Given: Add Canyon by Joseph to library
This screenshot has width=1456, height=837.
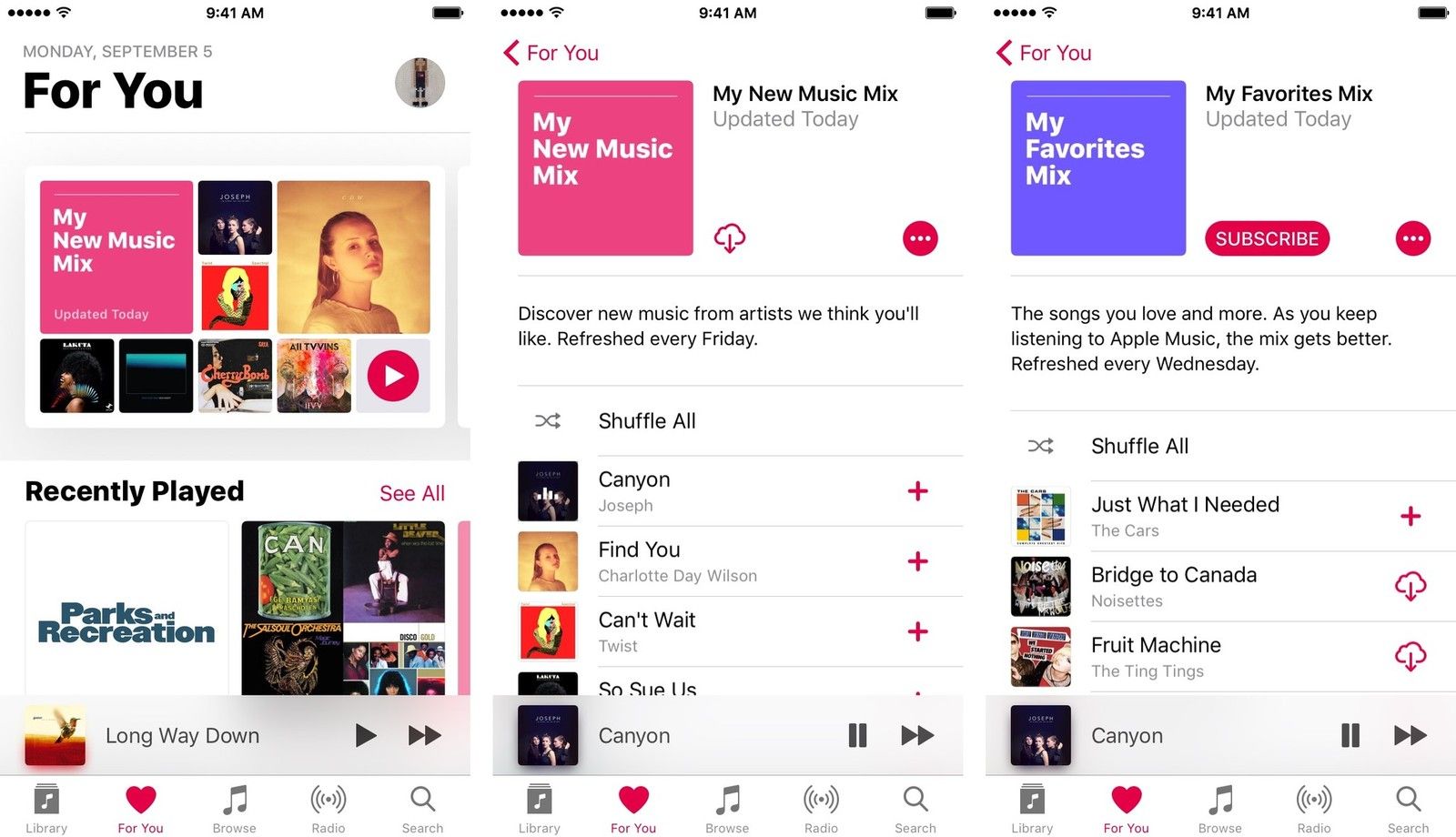Looking at the screenshot, I should click(x=917, y=491).
